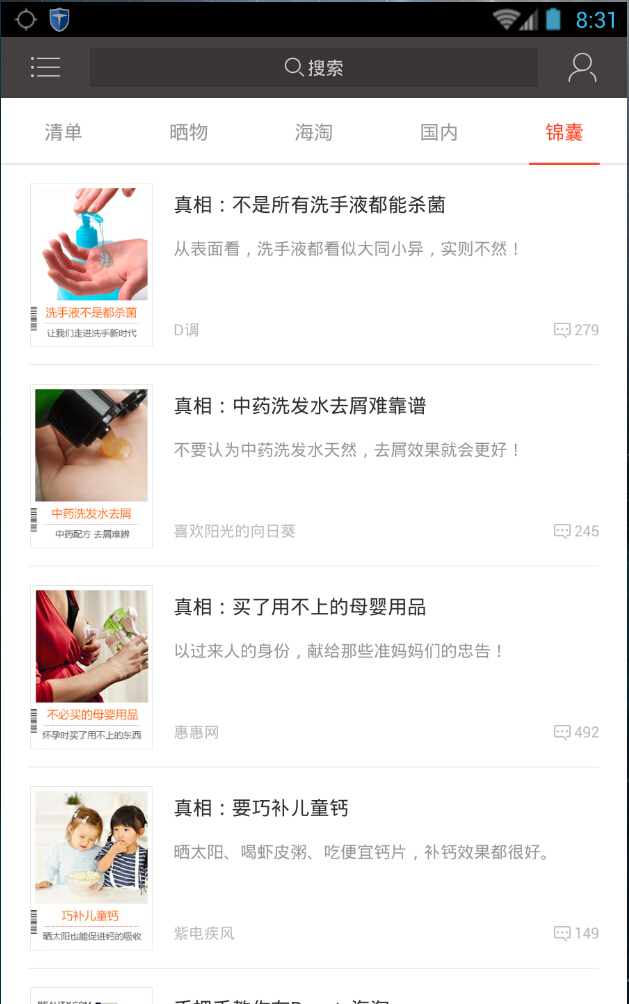View the 492 comments on the 母婴用品 article
629x1004 pixels.
576,732
